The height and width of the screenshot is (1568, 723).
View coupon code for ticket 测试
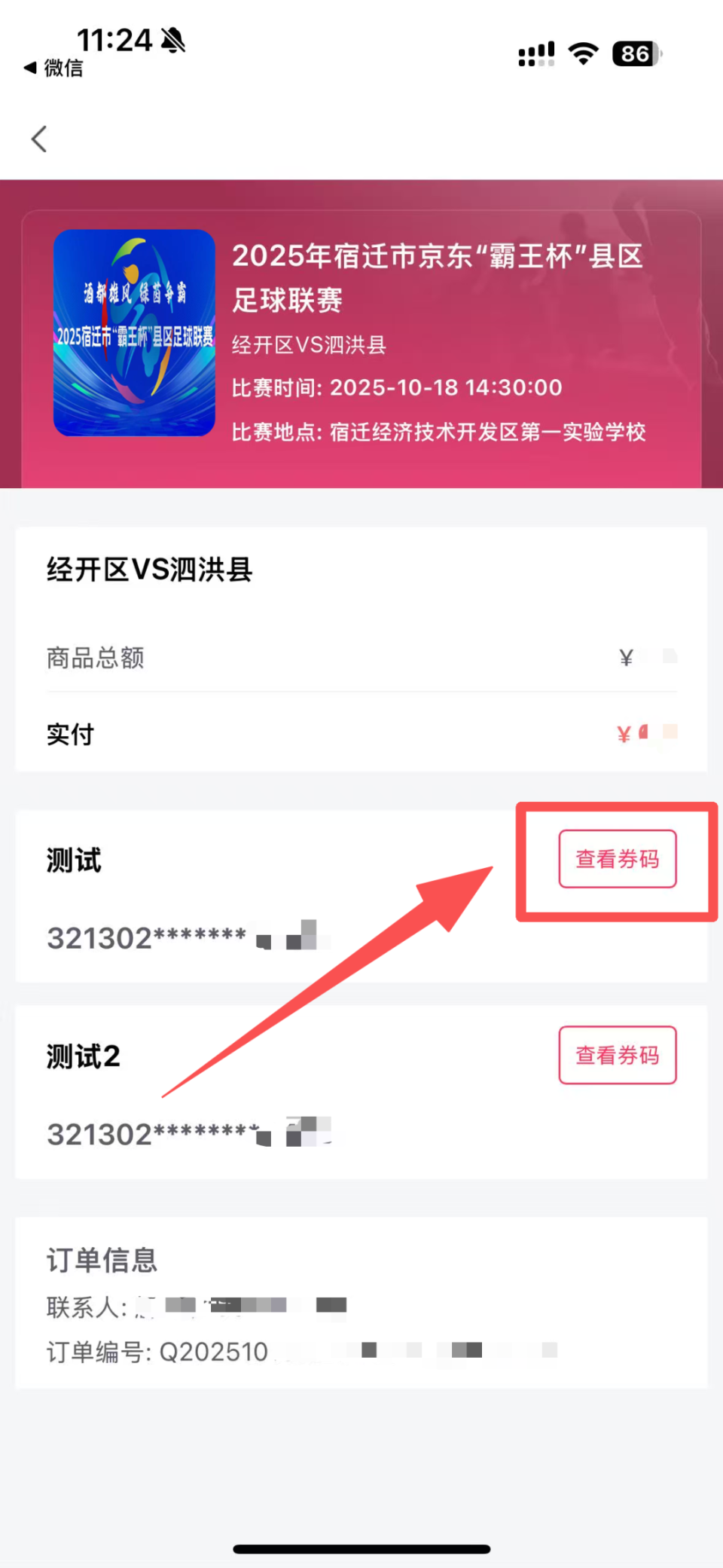[x=616, y=859]
